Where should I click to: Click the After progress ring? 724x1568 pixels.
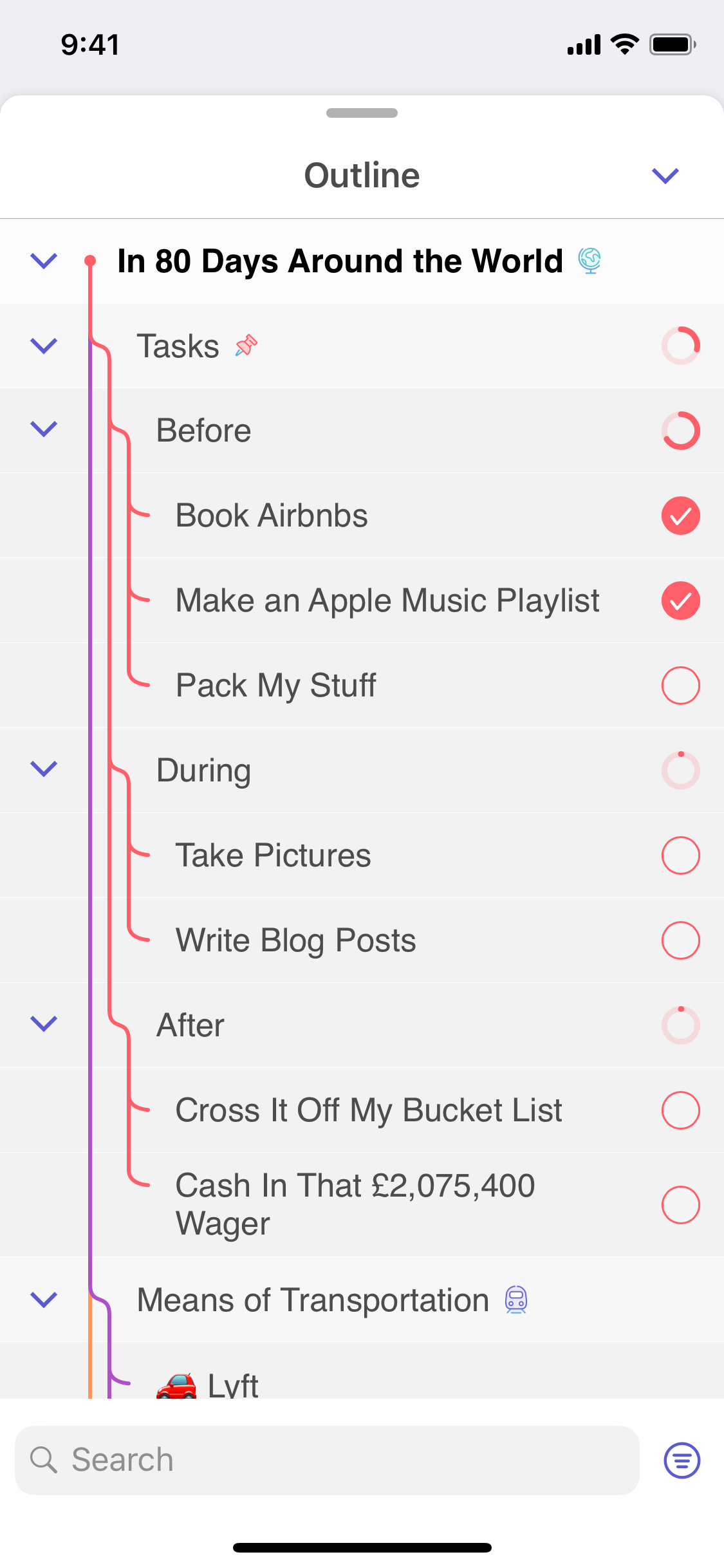pos(680,1025)
